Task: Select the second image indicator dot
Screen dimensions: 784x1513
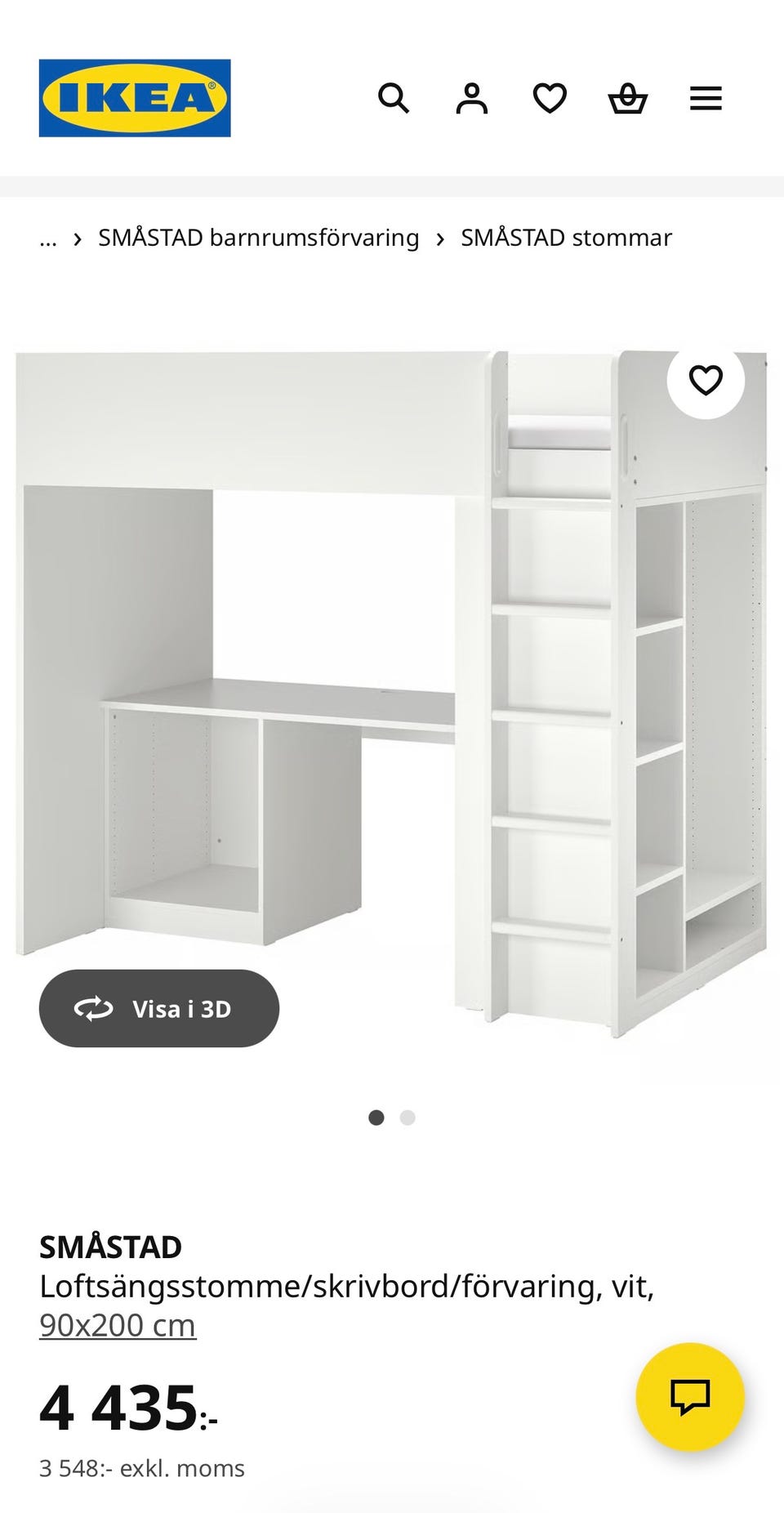Action: (x=408, y=1118)
